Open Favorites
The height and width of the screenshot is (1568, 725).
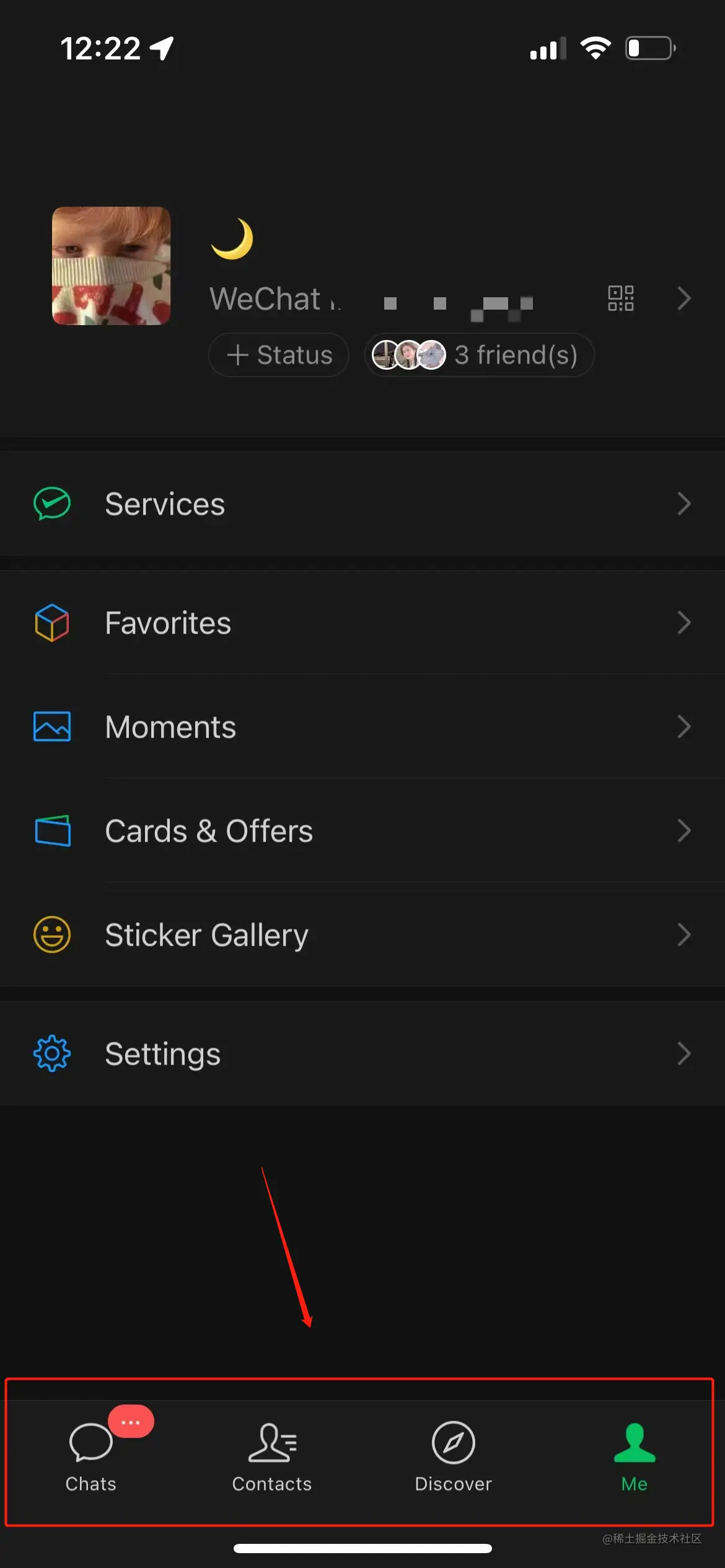point(362,622)
